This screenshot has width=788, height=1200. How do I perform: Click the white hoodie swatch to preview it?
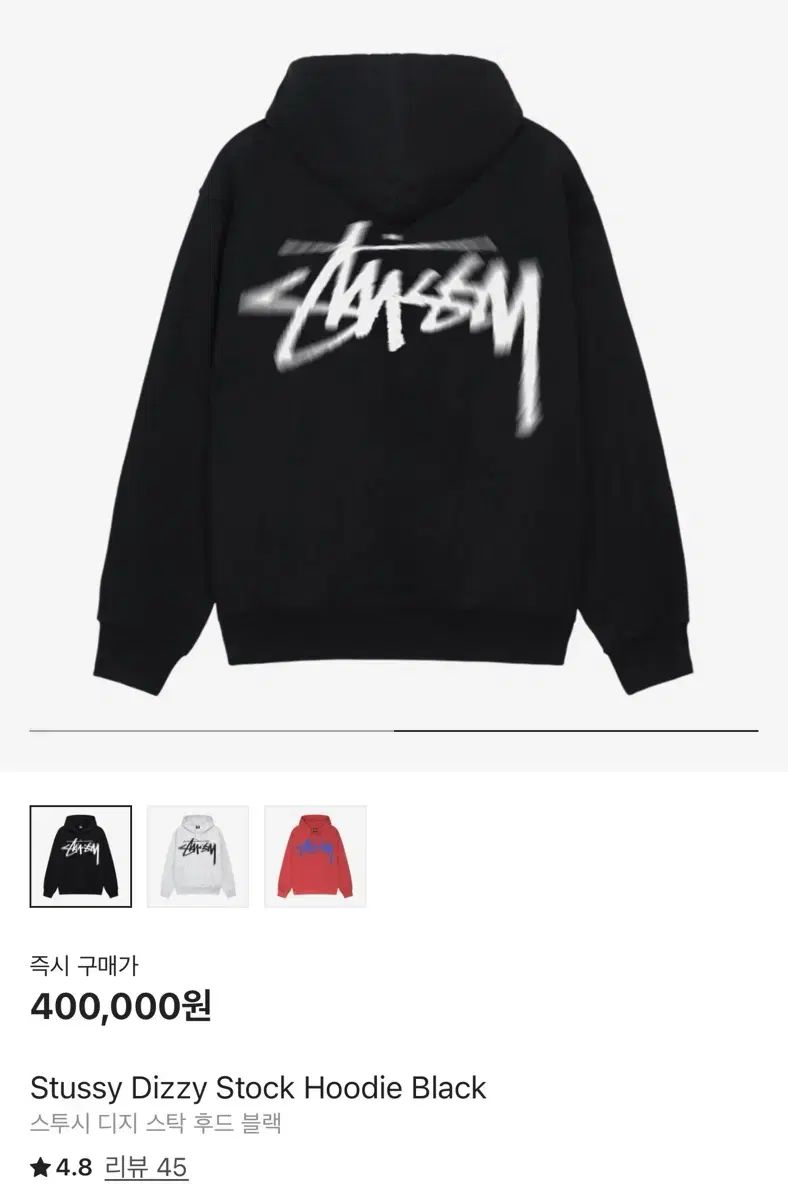196,856
